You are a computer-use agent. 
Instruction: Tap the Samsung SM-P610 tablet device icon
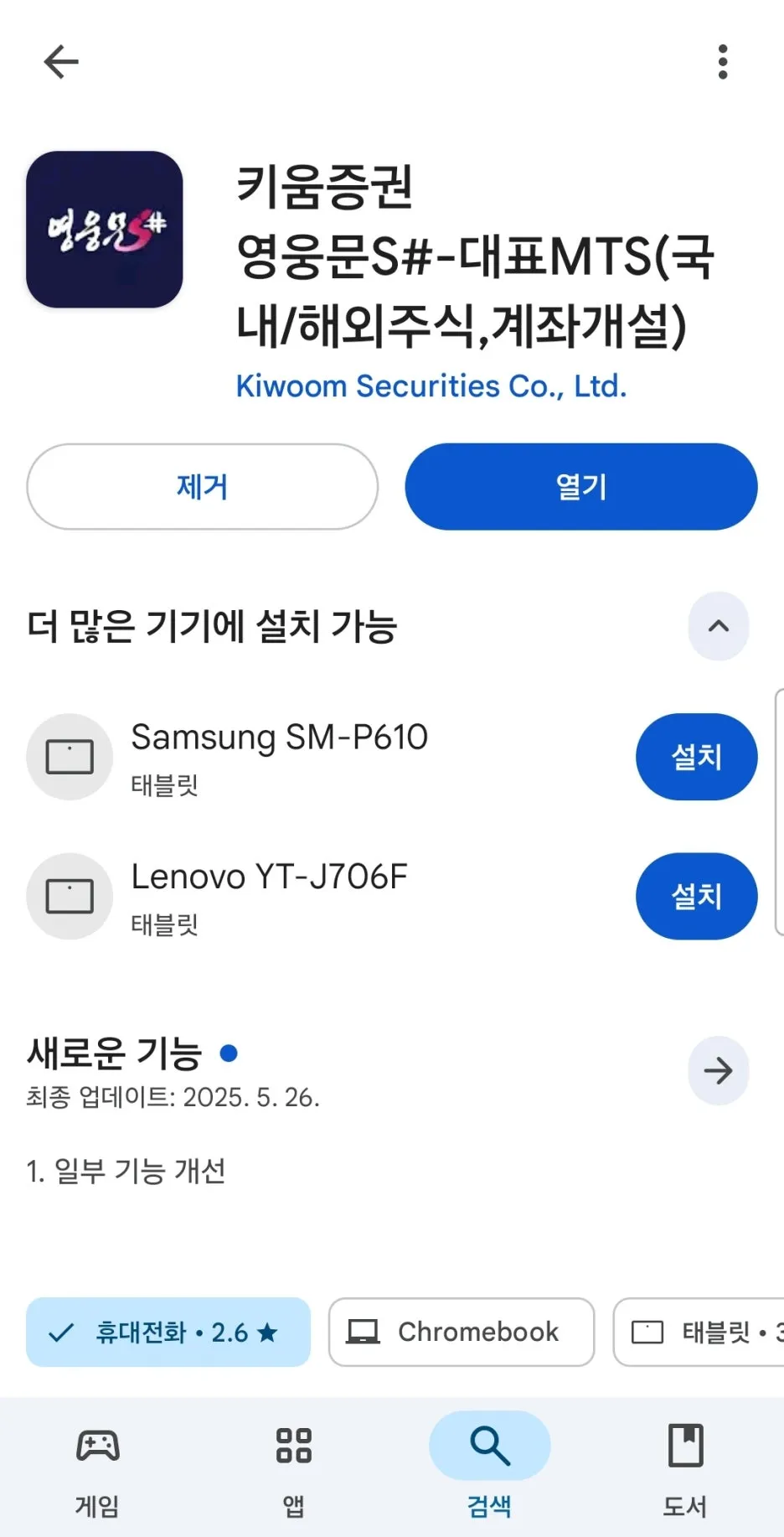[x=70, y=756]
